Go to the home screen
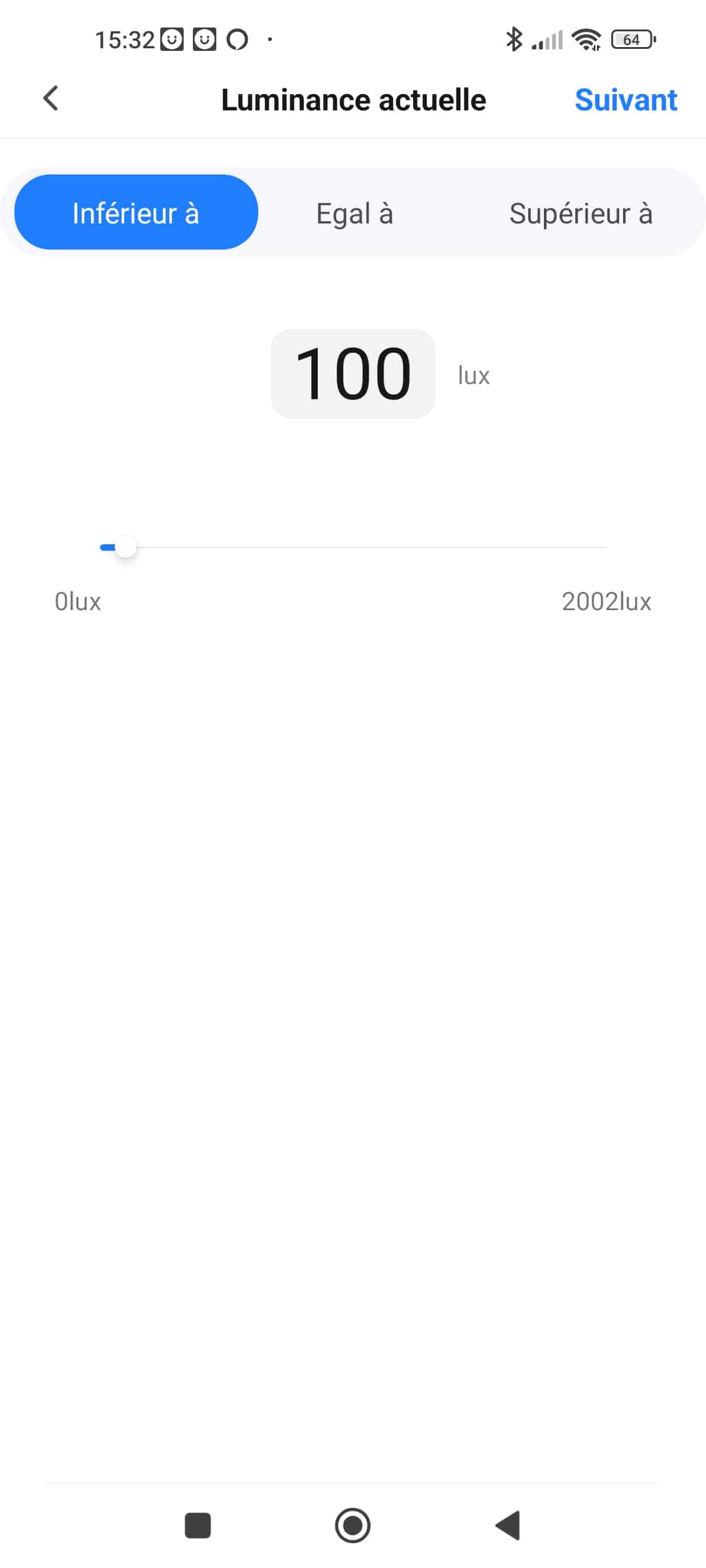 point(353,1526)
